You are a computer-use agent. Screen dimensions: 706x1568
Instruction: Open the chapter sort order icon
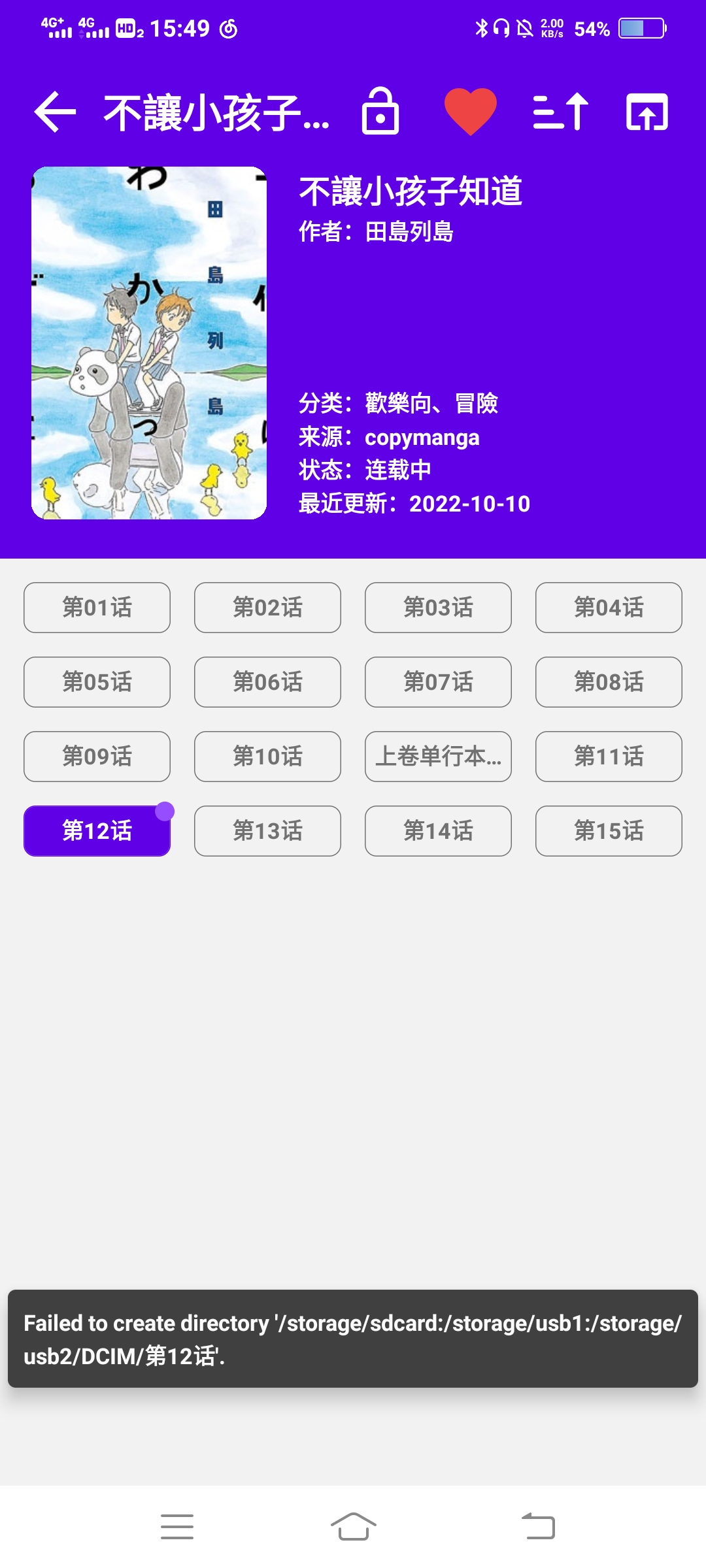pos(561,112)
